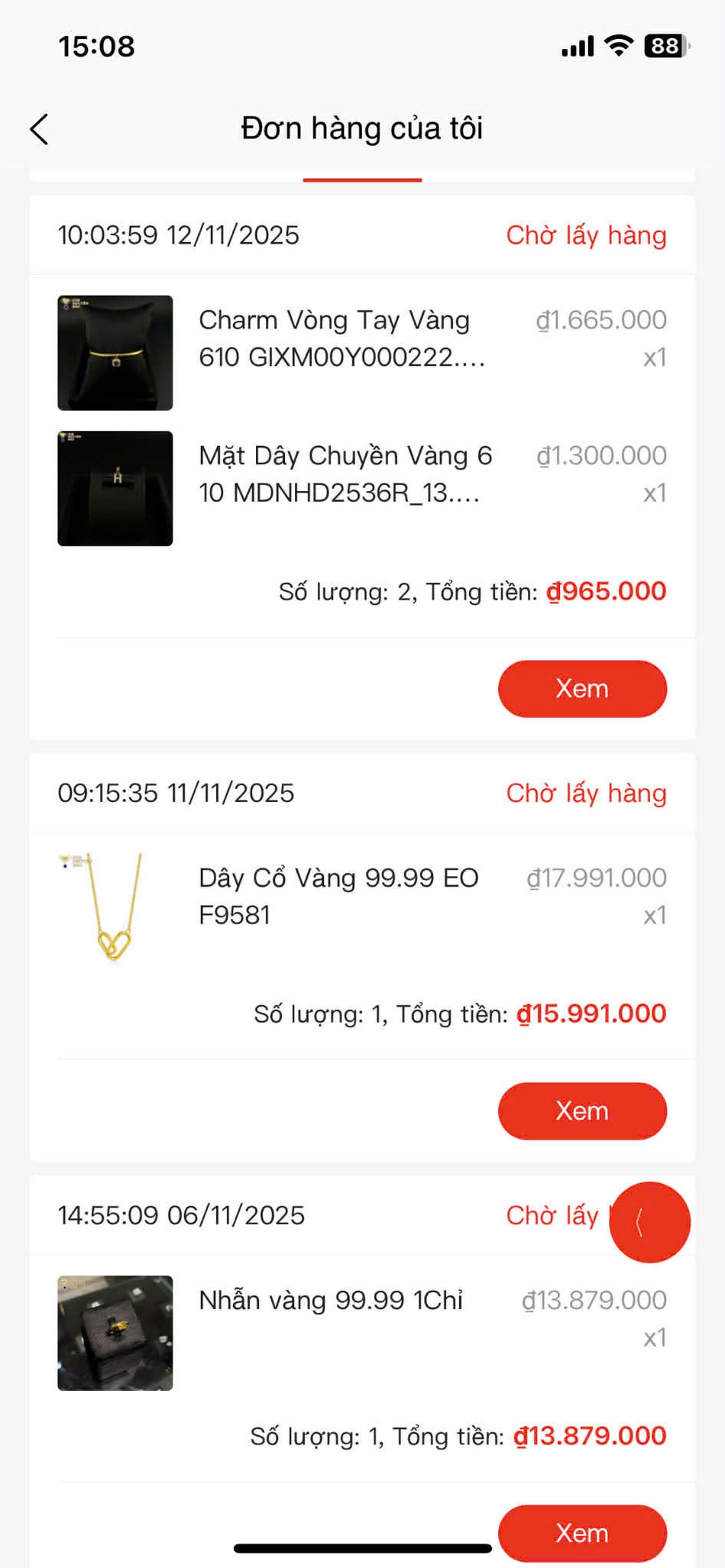Image resolution: width=725 pixels, height=1568 pixels.
Task: Tap the 14:55:09 06/11/2025 order header
Action: (x=181, y=1215)
